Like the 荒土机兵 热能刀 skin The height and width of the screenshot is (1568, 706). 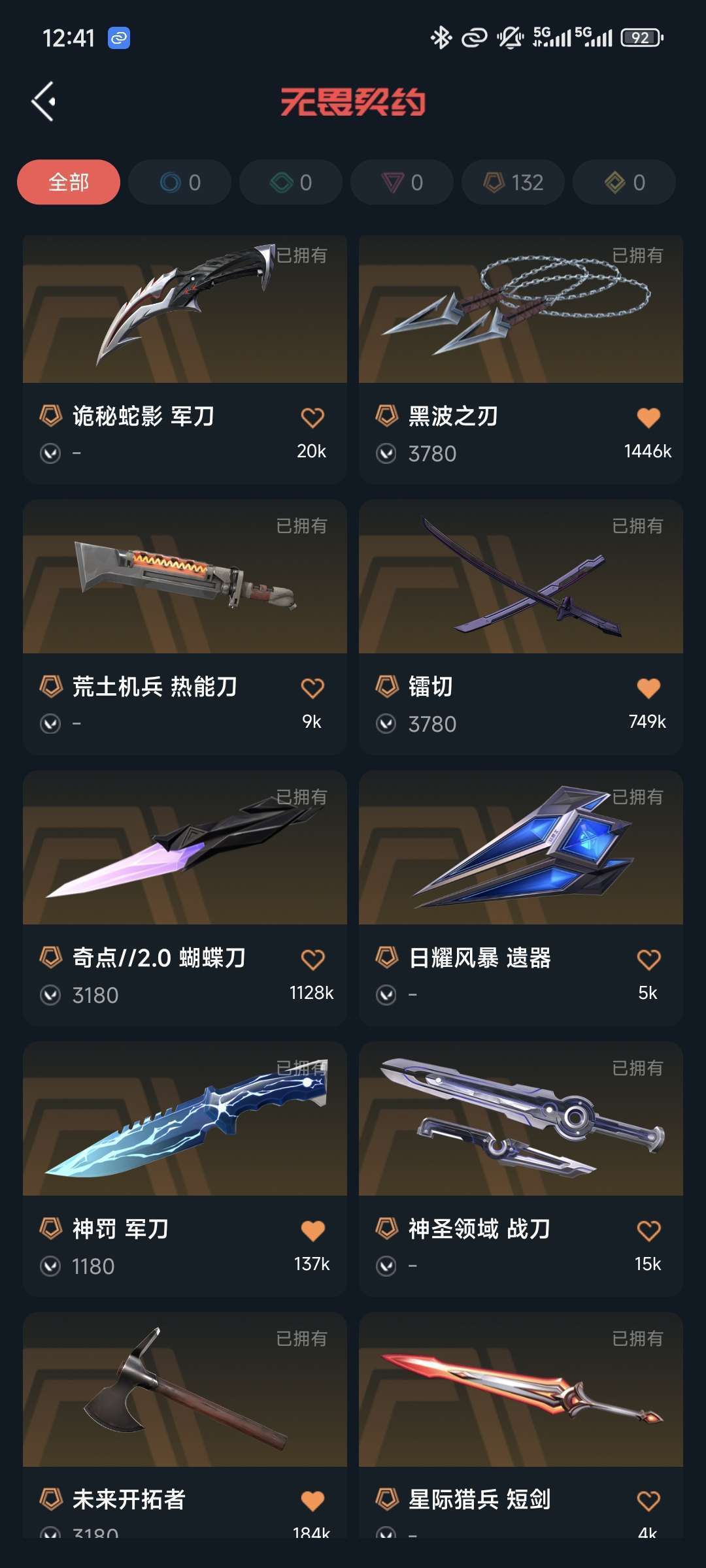[x=312, y=688]
